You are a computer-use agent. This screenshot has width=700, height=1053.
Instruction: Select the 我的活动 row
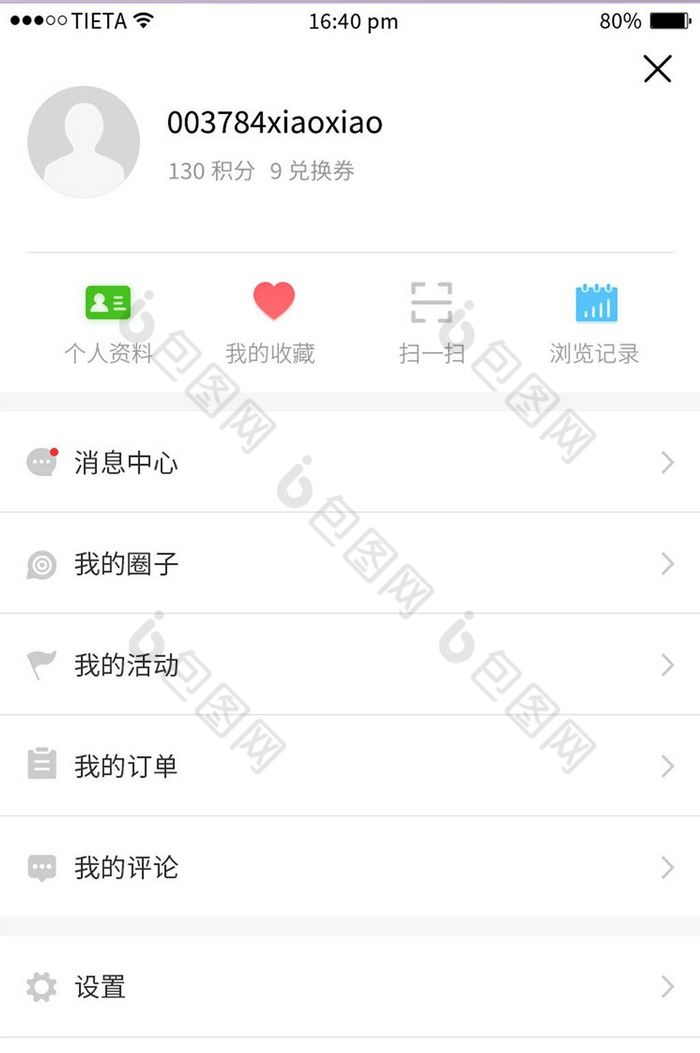(350, 665)
